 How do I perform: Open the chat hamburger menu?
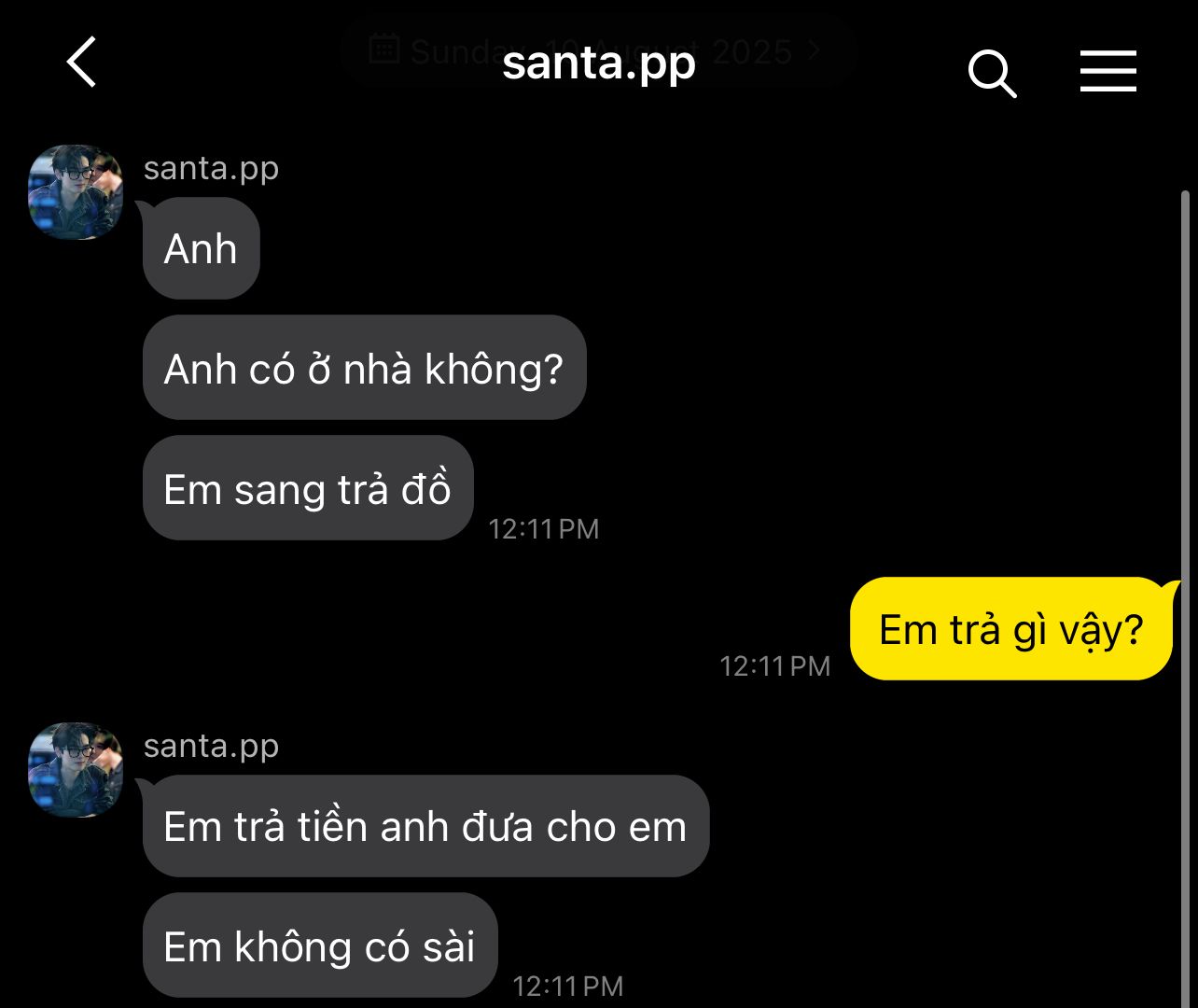tap(1107, 71)
